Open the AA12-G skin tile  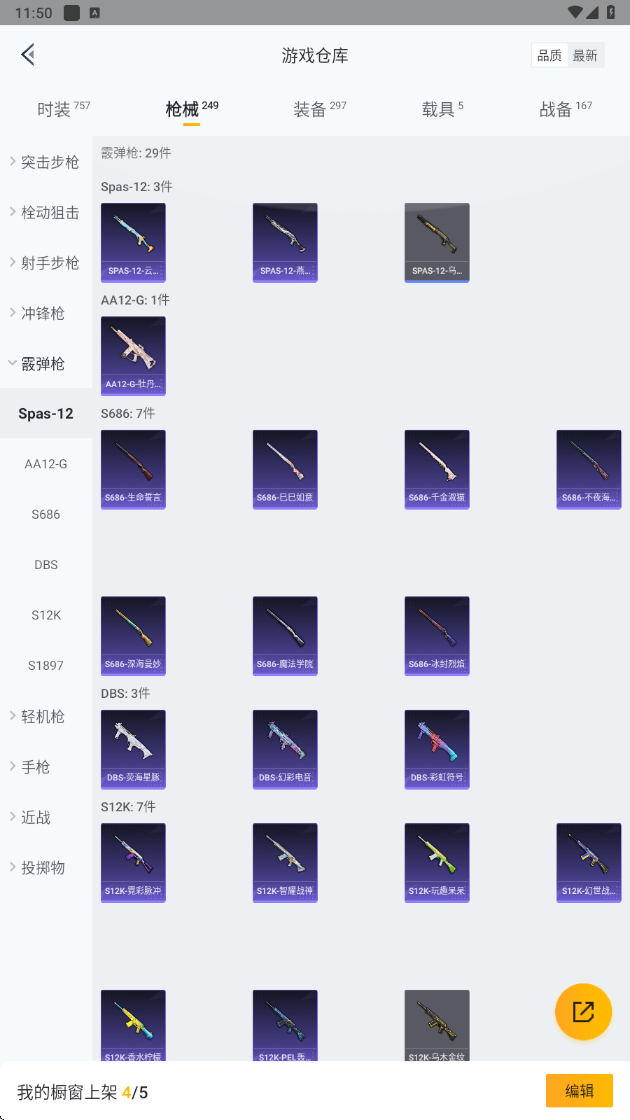point(133,355)
